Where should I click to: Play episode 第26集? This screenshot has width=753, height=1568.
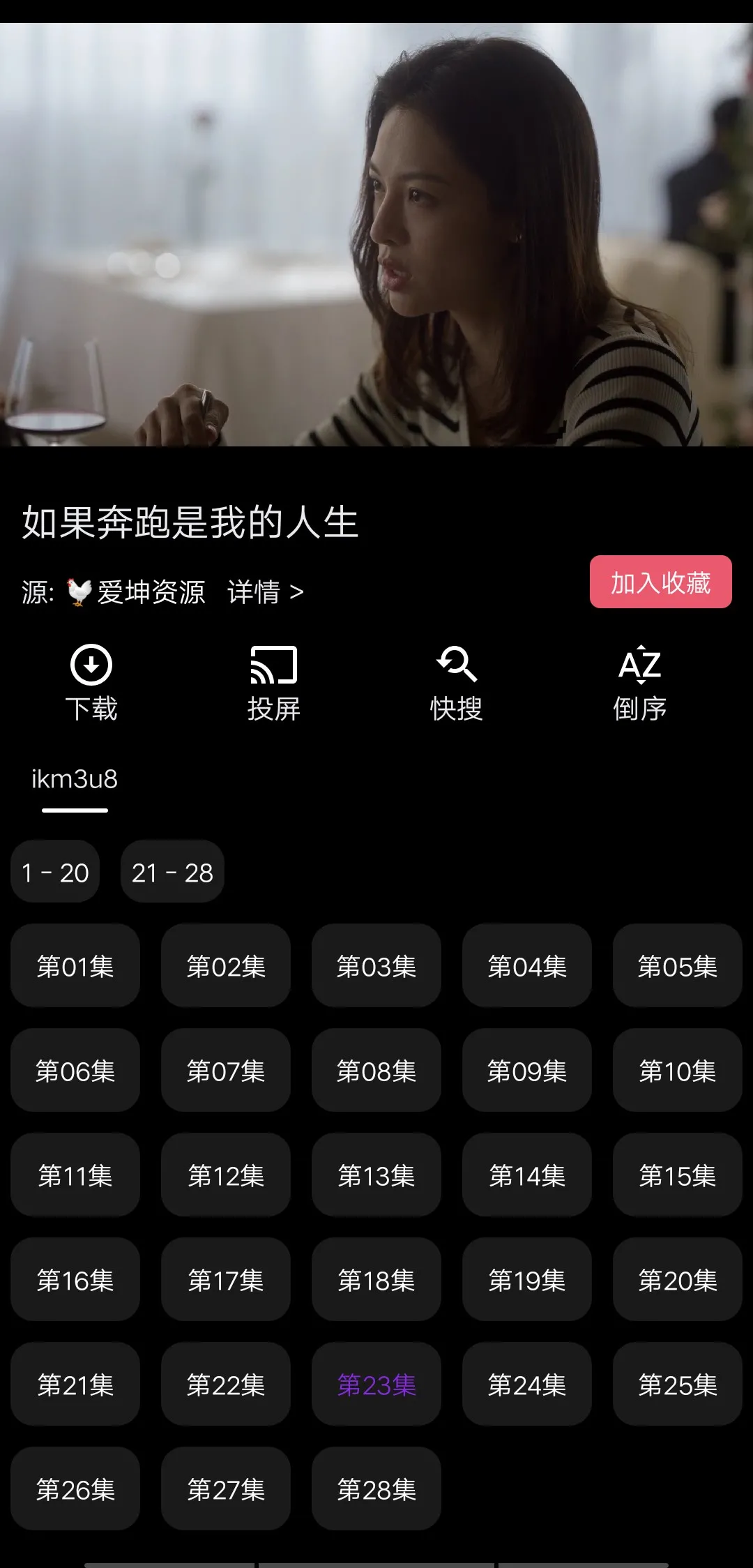[x=75, y=1489]
